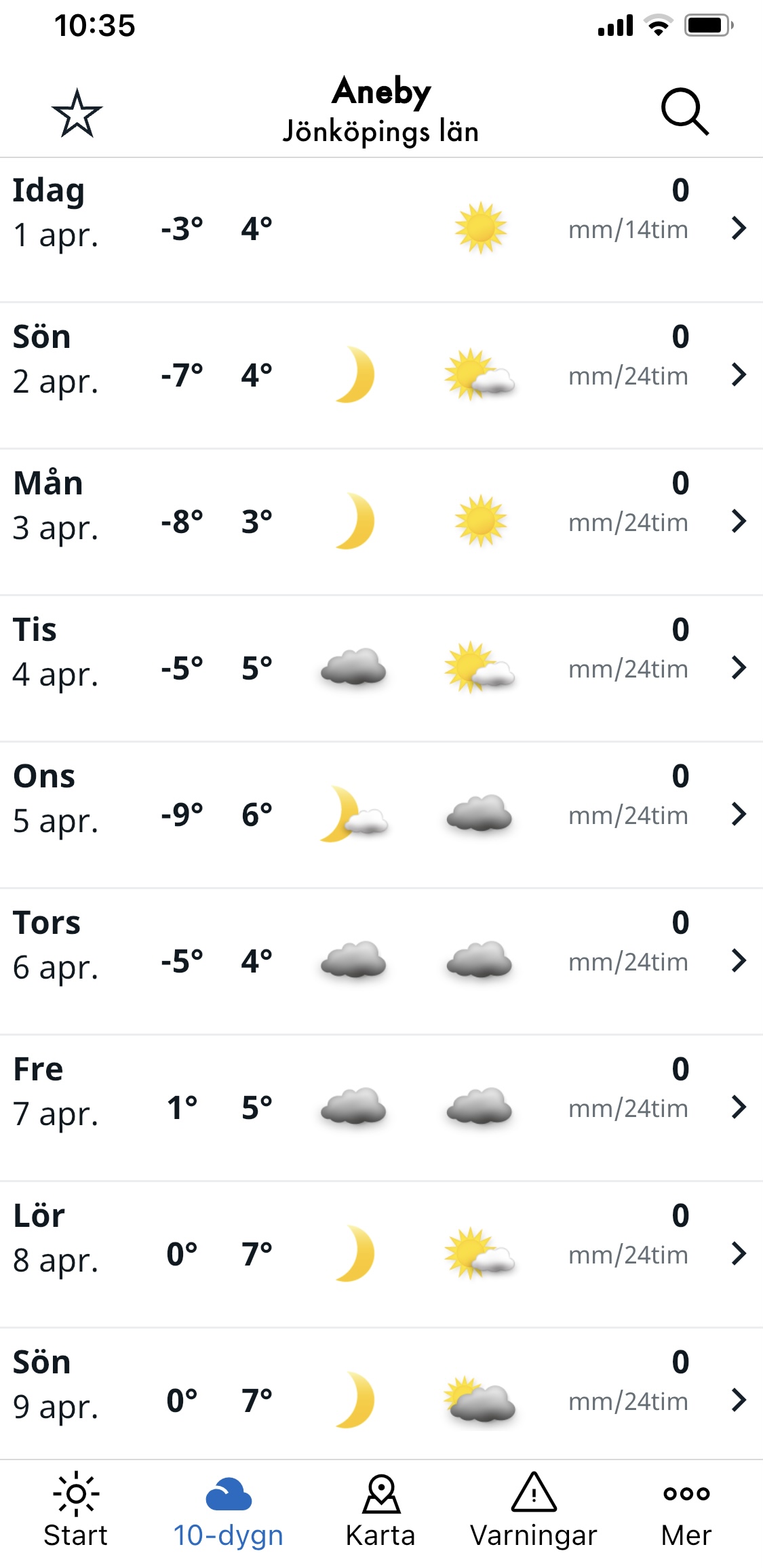Select the 10-dygn tab

pos(229,1512)
